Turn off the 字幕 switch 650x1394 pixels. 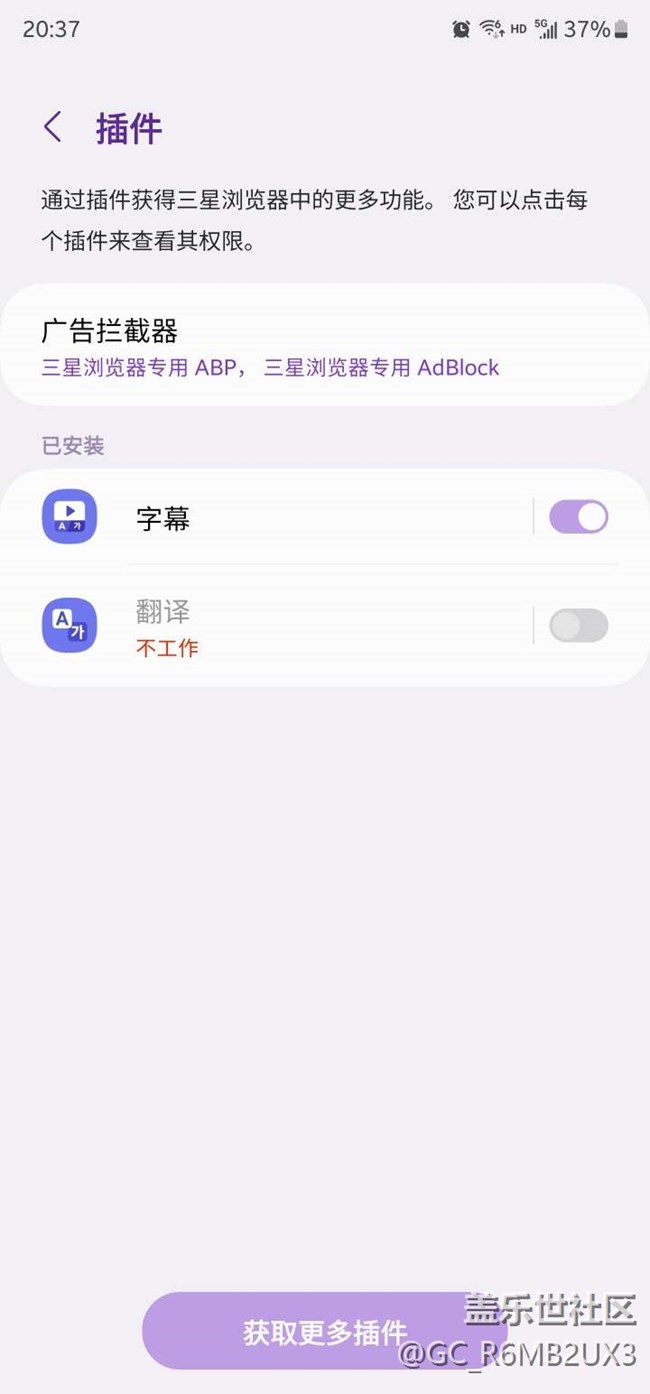[578, 517]
